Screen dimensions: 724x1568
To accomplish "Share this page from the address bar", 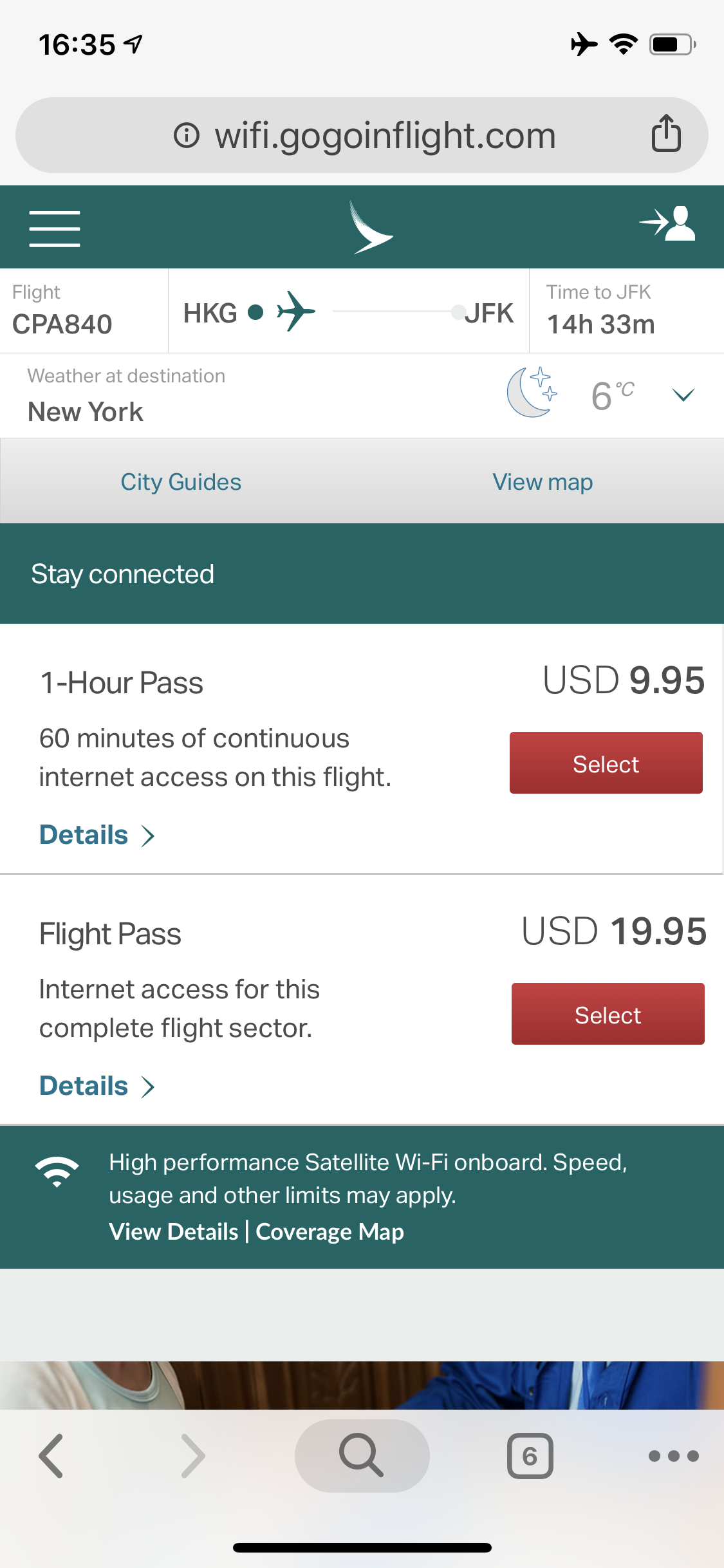I will [666, 134].
